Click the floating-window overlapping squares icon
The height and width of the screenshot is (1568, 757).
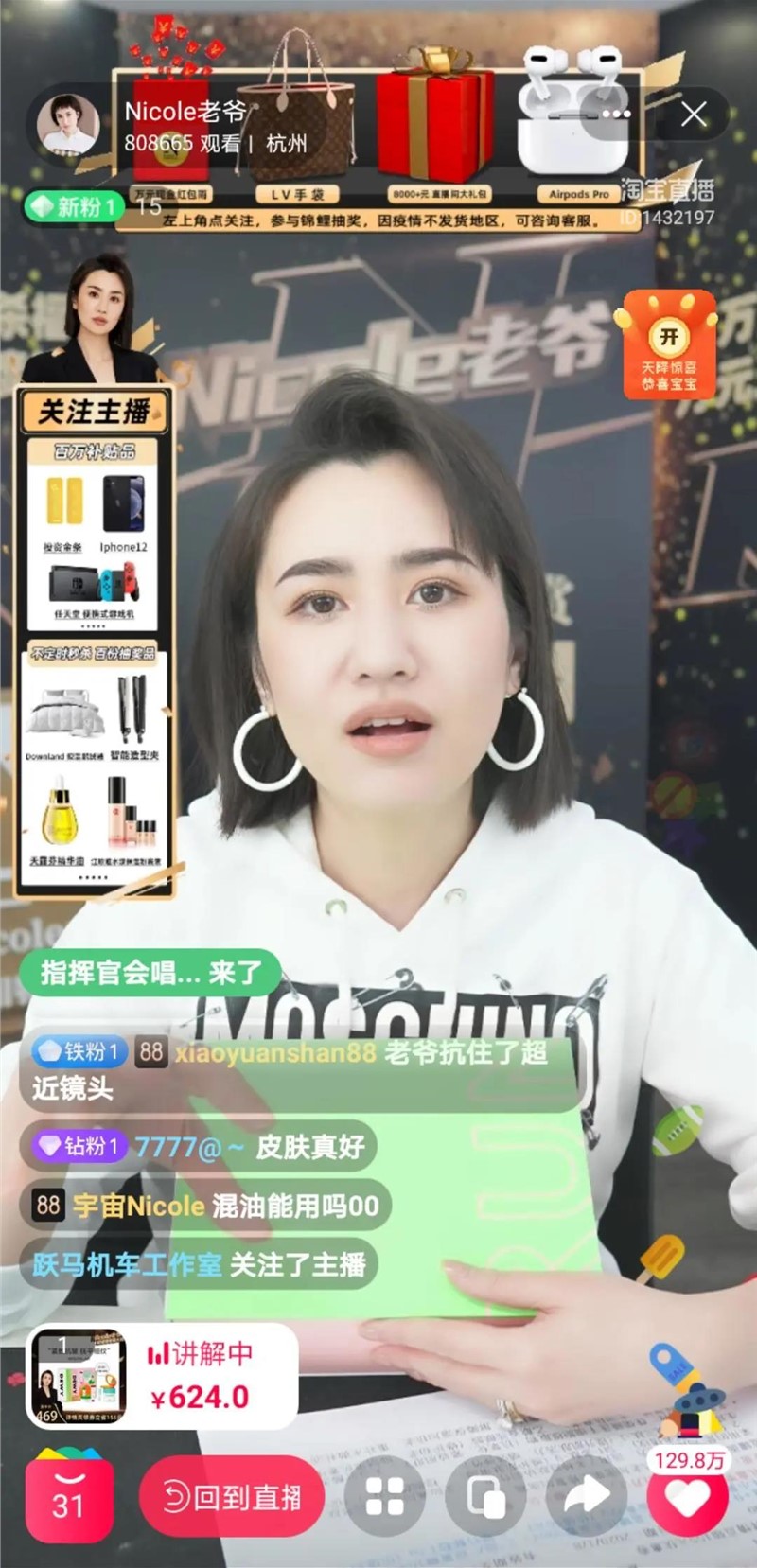(x=486, y=1498)
